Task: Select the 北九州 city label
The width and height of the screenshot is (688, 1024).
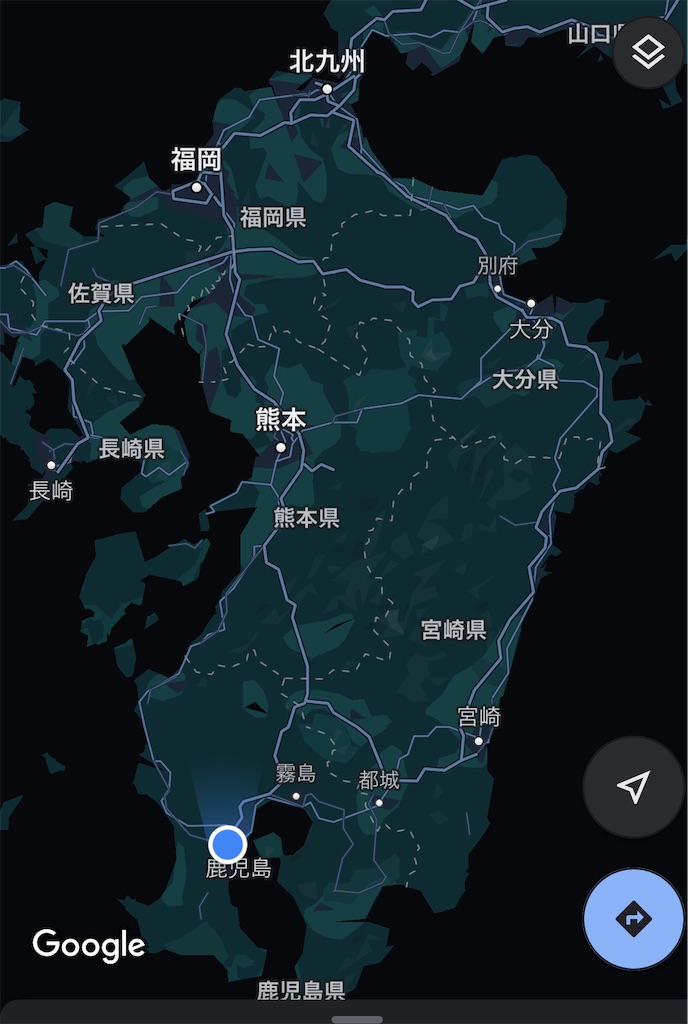Action: (x=327, y=62)
